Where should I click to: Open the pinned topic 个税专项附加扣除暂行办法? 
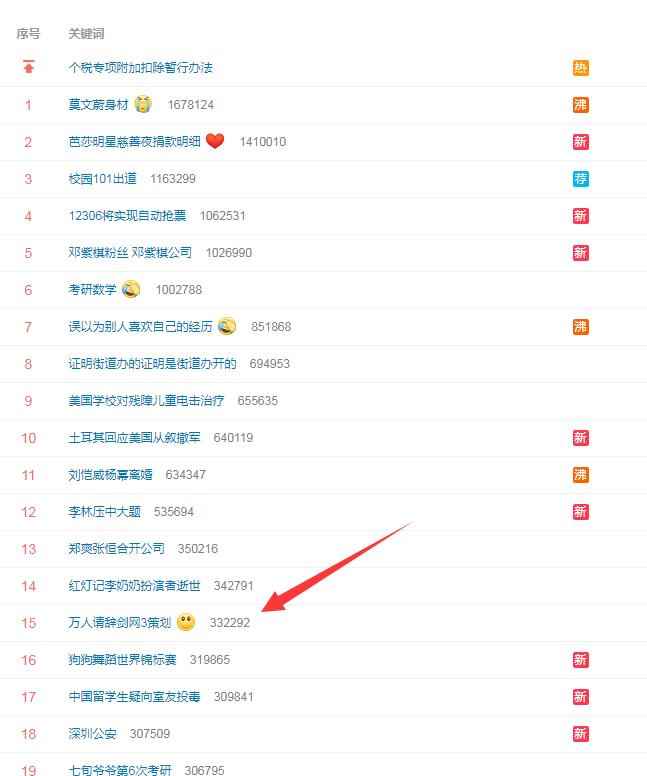coord(140,68)
